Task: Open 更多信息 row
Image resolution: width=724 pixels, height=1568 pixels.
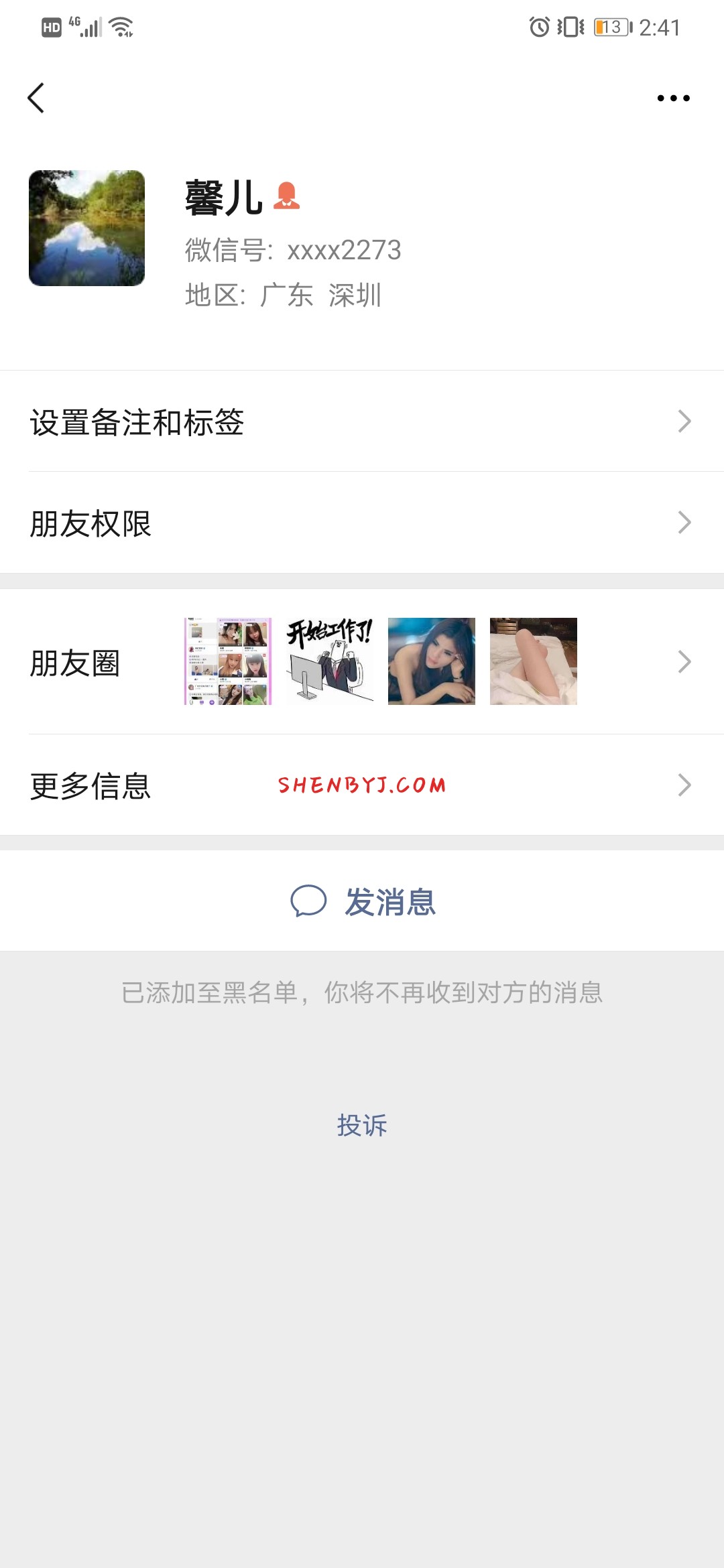Action: point(362,785)
